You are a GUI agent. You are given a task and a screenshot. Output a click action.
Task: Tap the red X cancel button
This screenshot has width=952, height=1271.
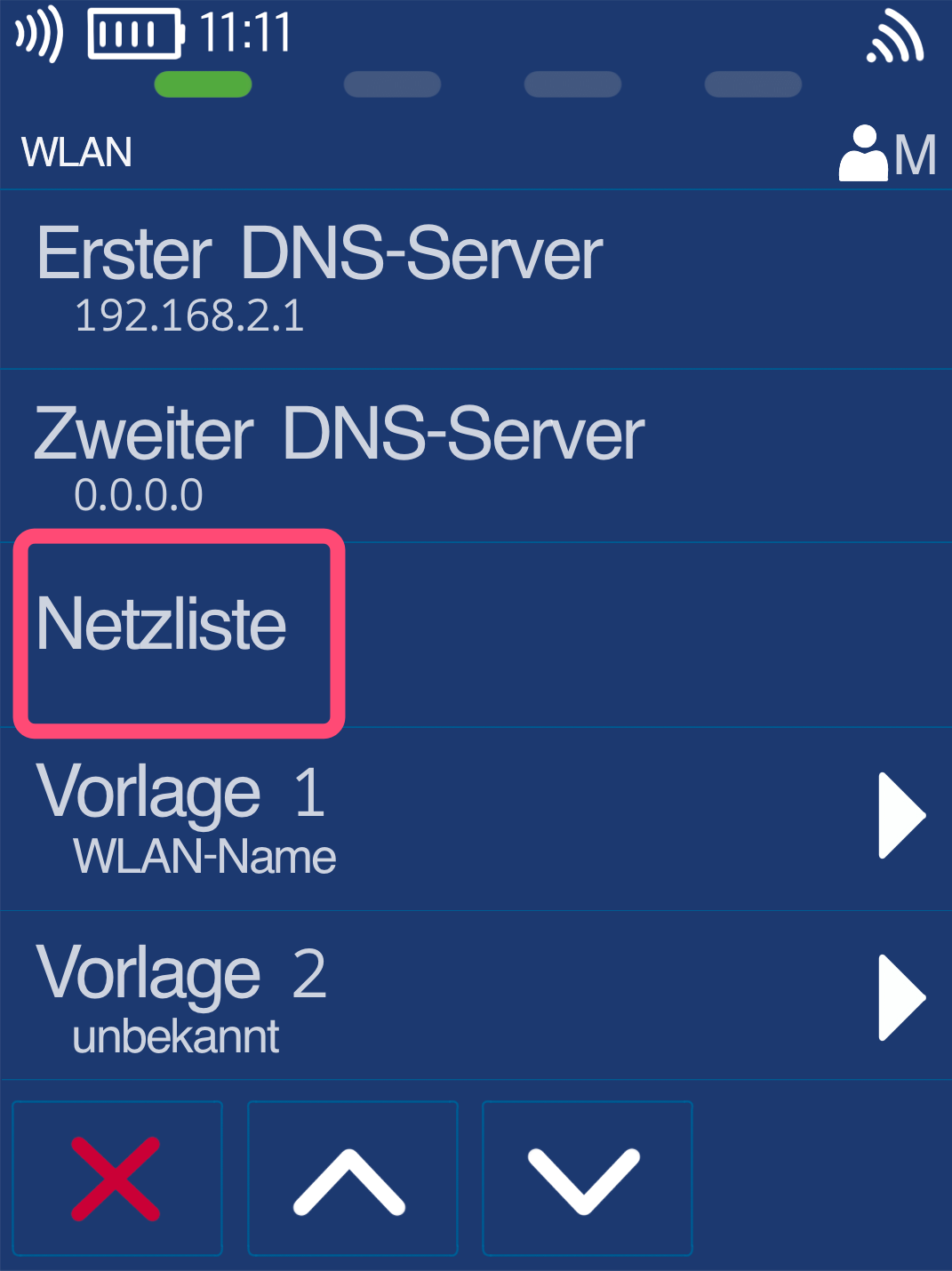click(x=116, y=1179)
